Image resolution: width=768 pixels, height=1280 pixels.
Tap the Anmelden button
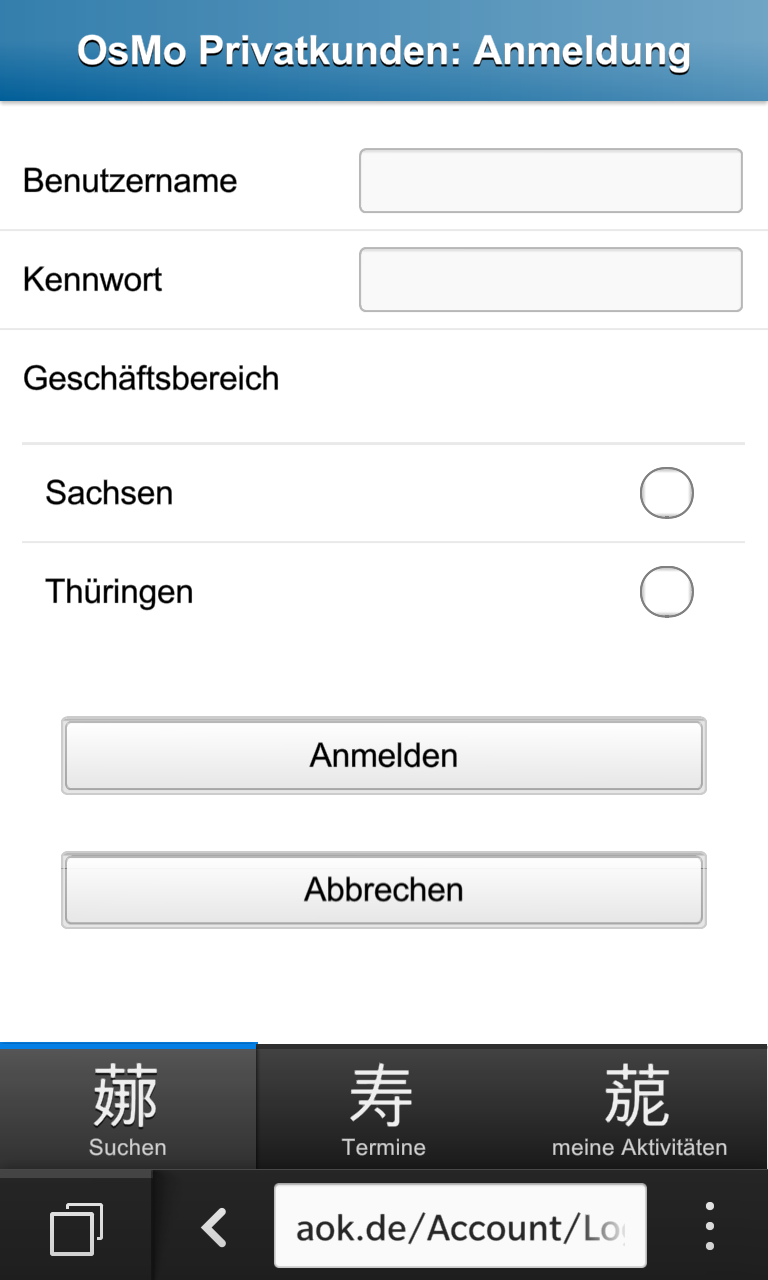pyautogui.click(x=384, y=756)
